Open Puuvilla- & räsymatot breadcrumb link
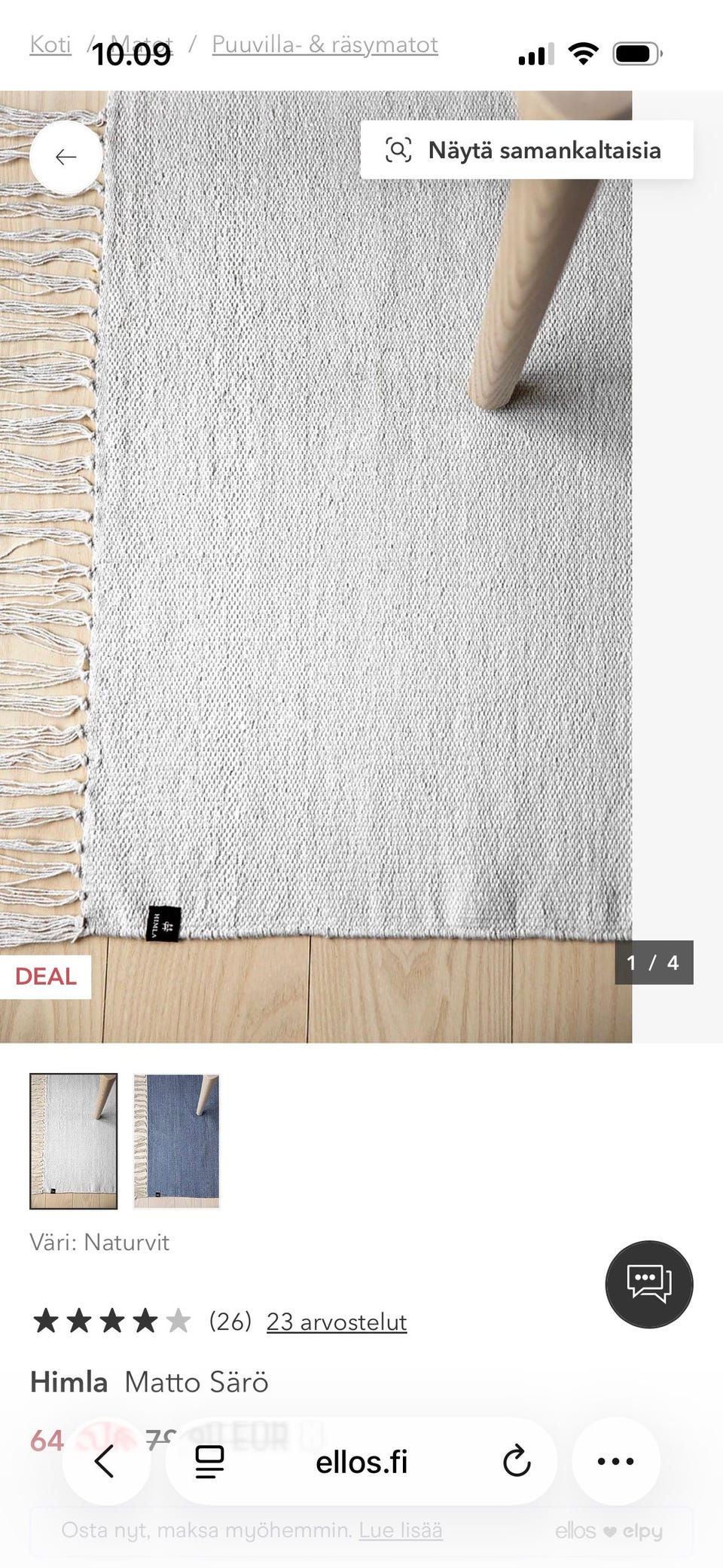723x1568 pixels. click(325, 44)
